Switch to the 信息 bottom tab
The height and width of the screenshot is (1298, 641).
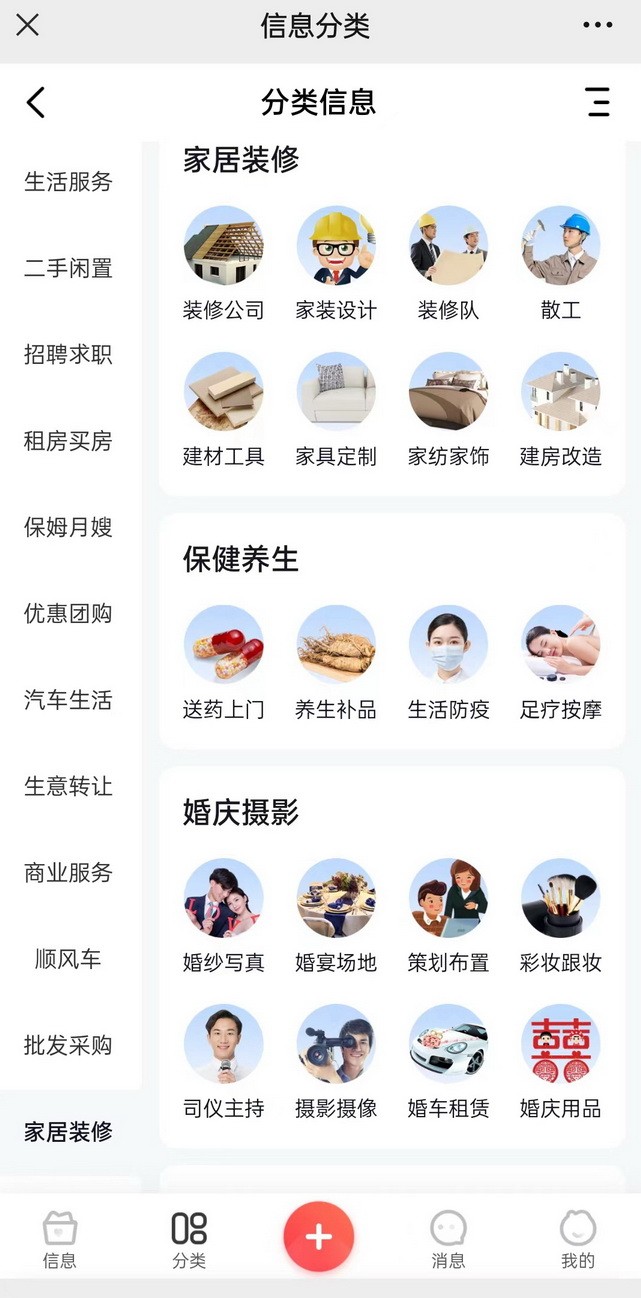[x=60, y=1239]
